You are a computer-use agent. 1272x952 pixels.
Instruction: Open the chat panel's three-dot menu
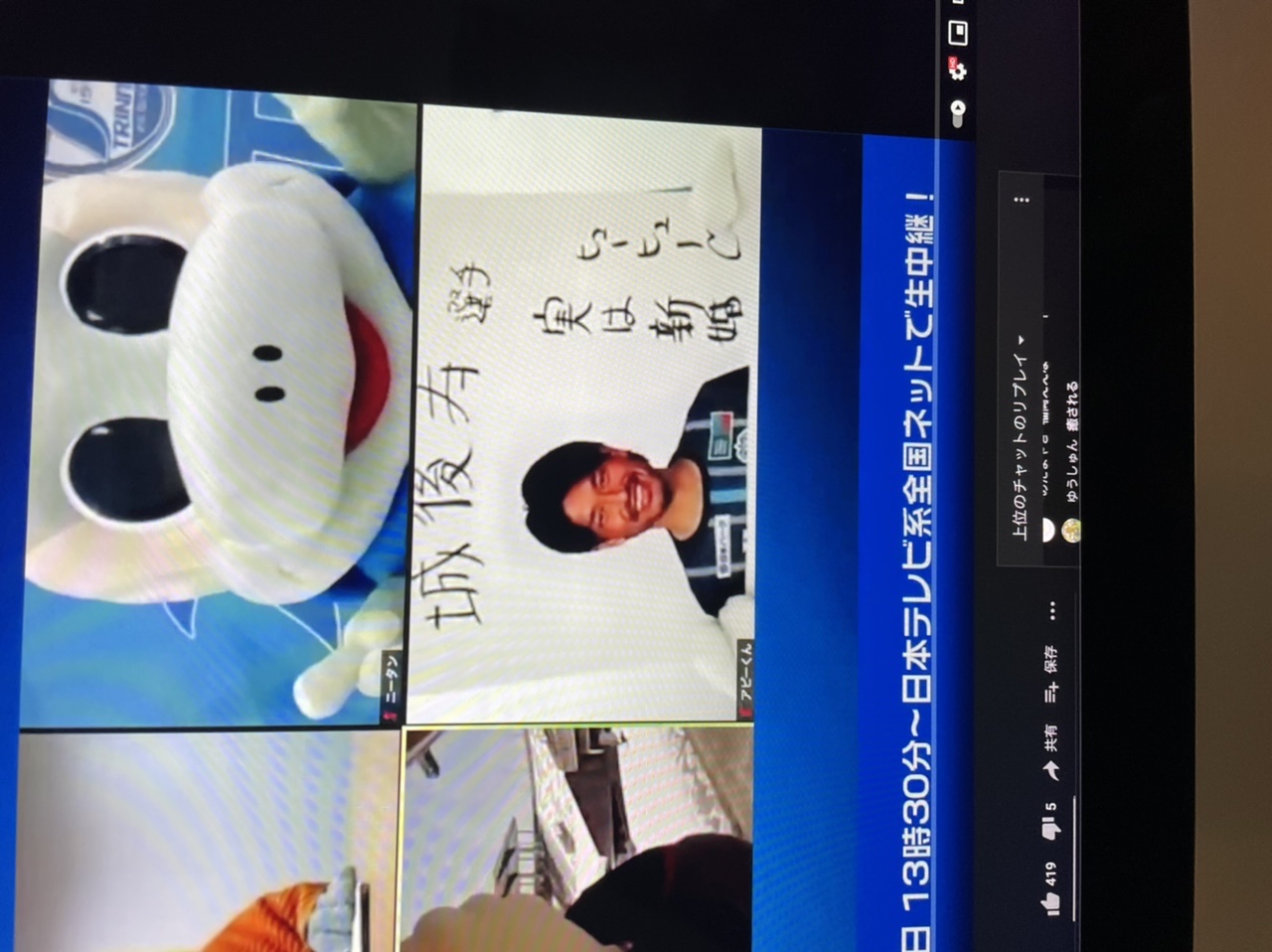coord(1023,199)
